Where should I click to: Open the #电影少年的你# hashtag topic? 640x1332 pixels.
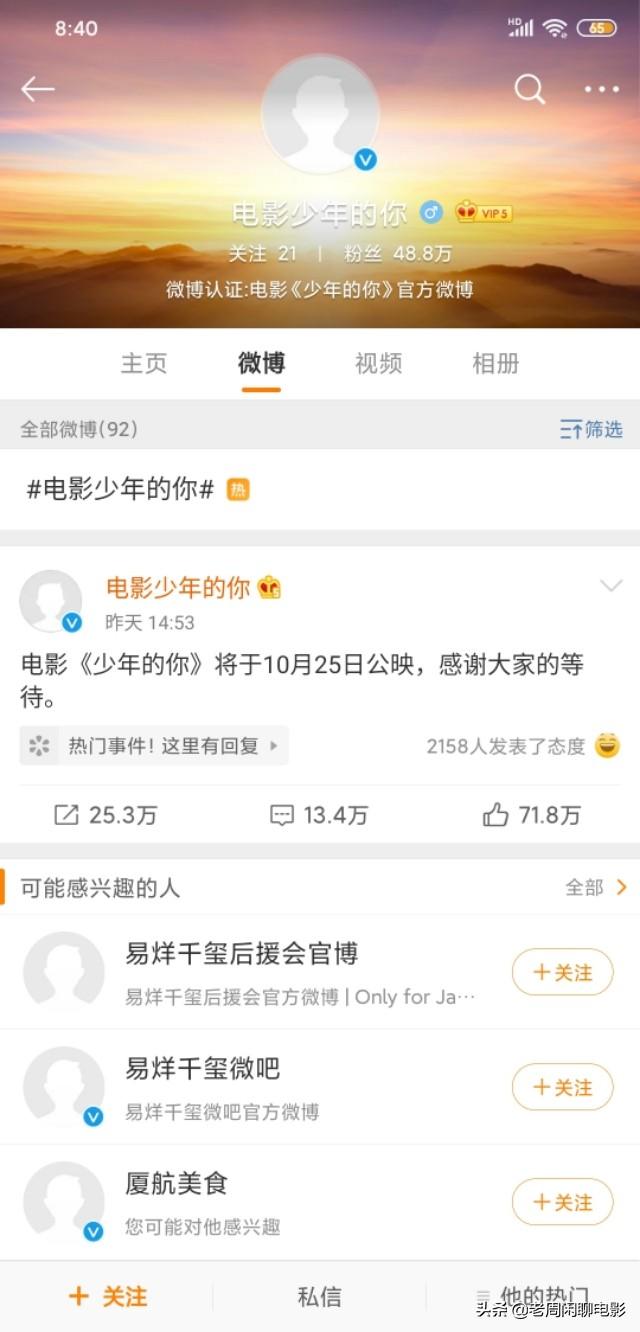120,489
